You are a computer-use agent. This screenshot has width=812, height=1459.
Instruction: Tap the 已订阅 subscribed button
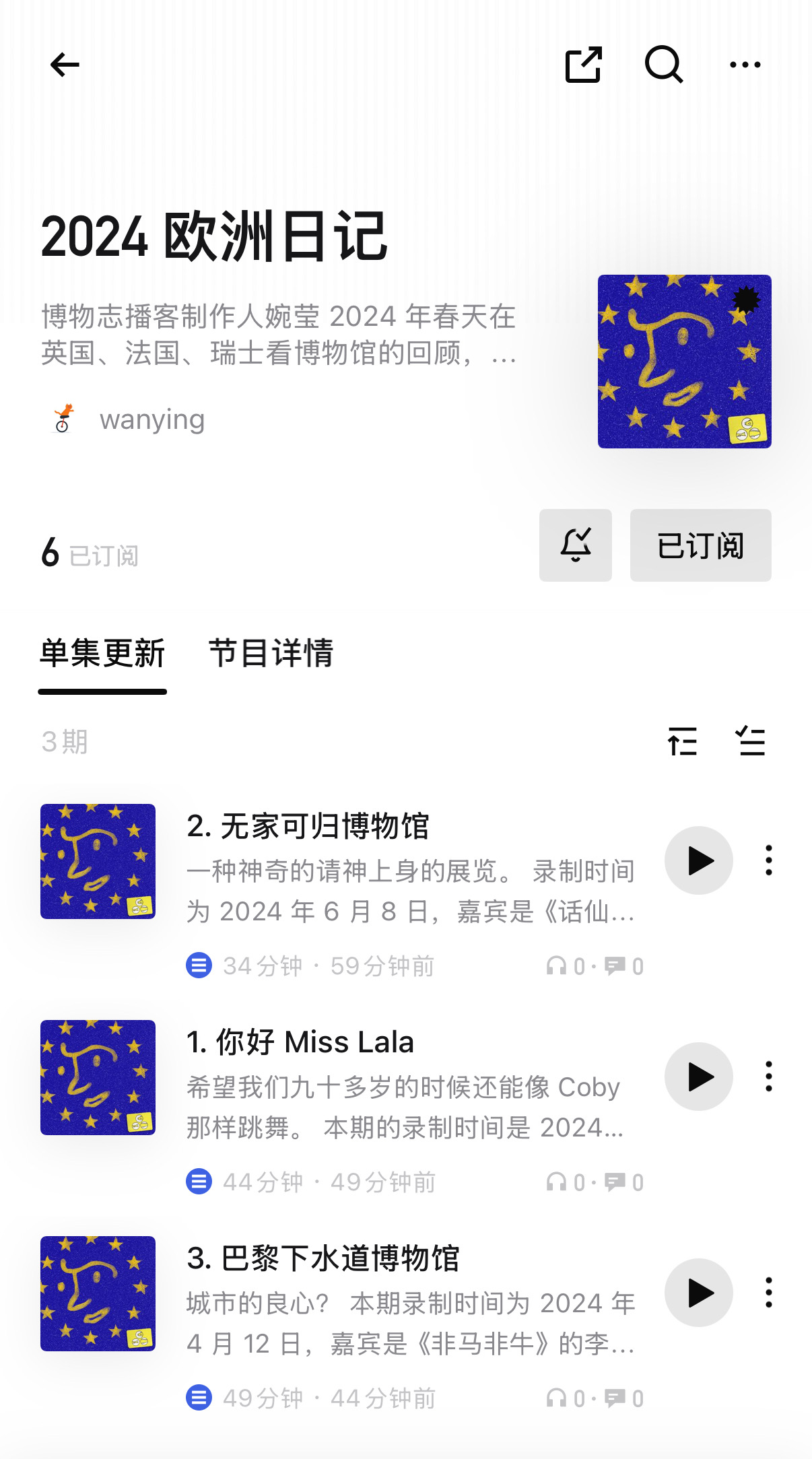click(700, 545)
